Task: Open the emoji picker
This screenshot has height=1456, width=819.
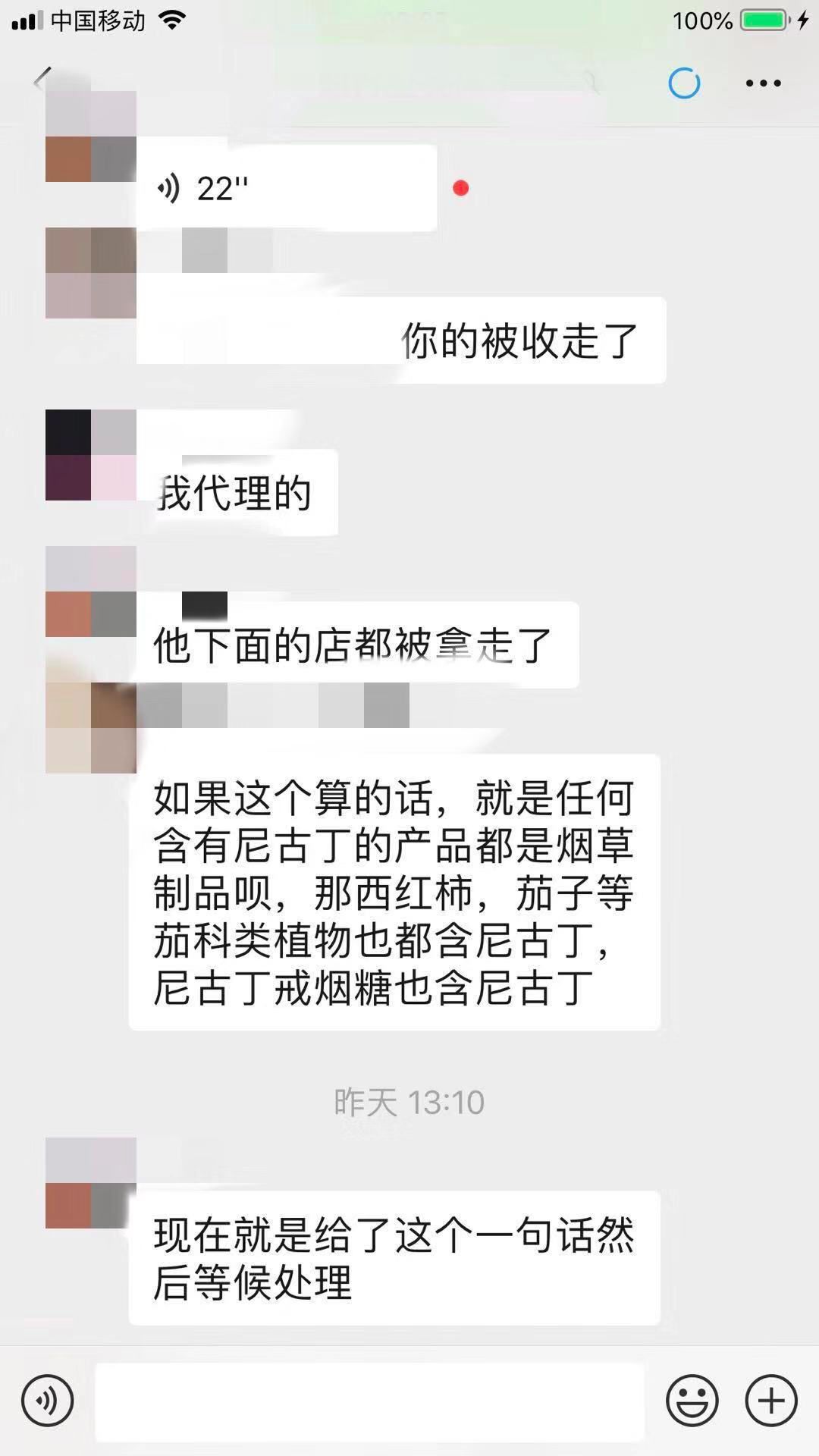Action: [692, 1400]
